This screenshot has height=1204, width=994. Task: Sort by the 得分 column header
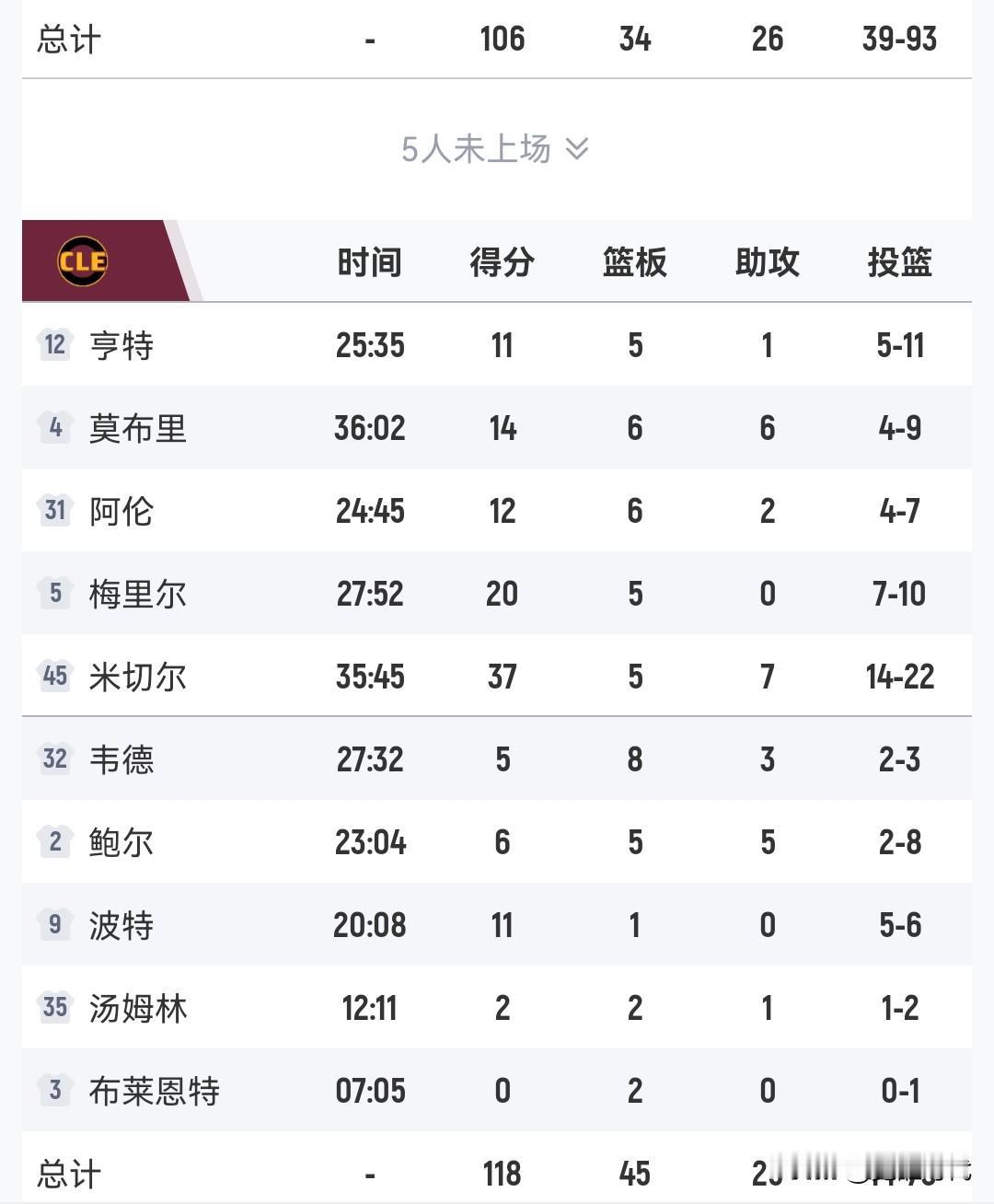tap(502, 261)
